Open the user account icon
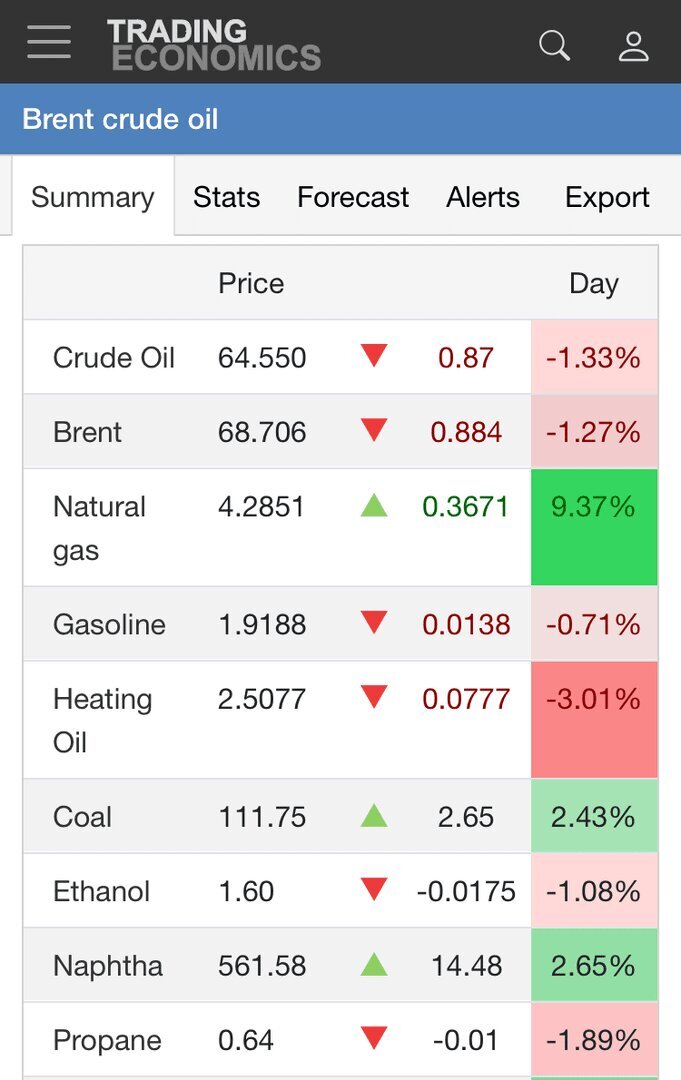Screen dimensions: 681x1080 click(633, 45)
